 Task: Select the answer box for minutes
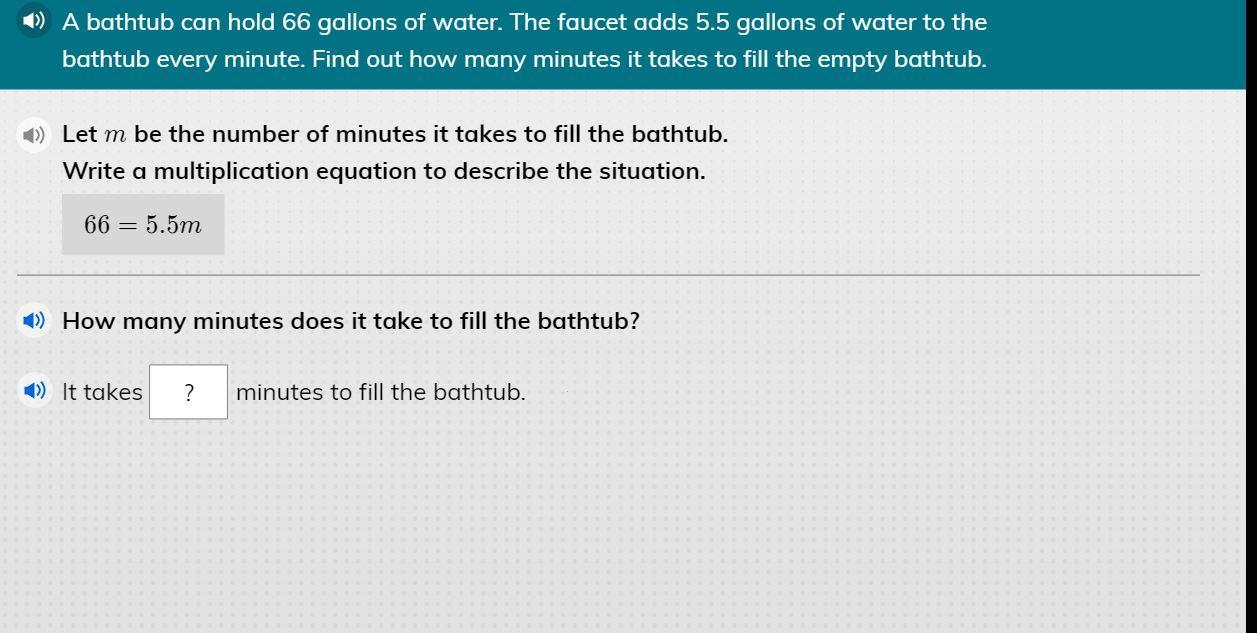coord(188,392)
